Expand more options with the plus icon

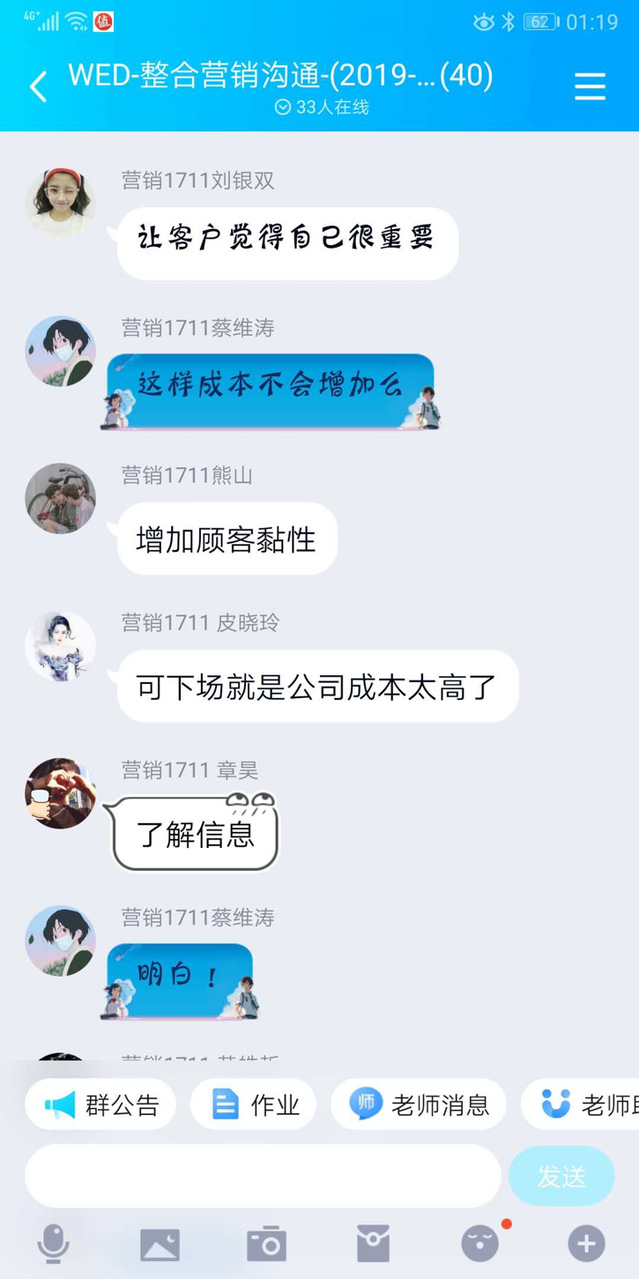(x=586, y=1244)
